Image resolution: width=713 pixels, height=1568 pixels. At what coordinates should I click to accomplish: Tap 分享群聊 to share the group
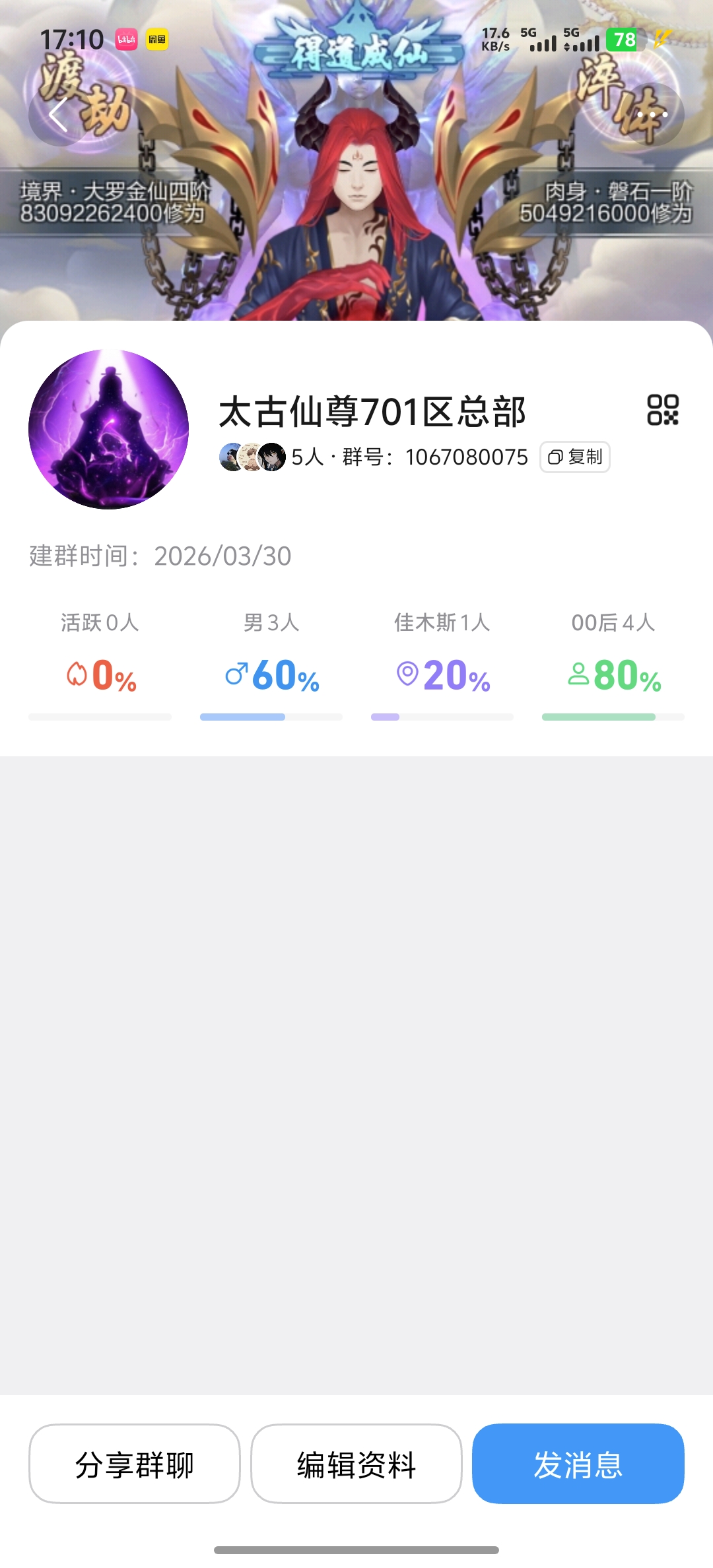[x=135, y=1464]
